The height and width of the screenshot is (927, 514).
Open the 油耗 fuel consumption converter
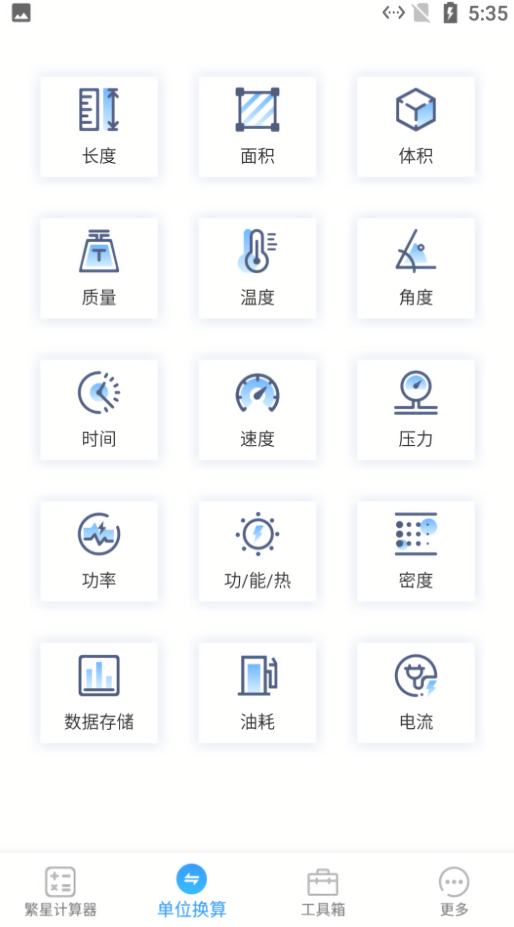(257, 693)
